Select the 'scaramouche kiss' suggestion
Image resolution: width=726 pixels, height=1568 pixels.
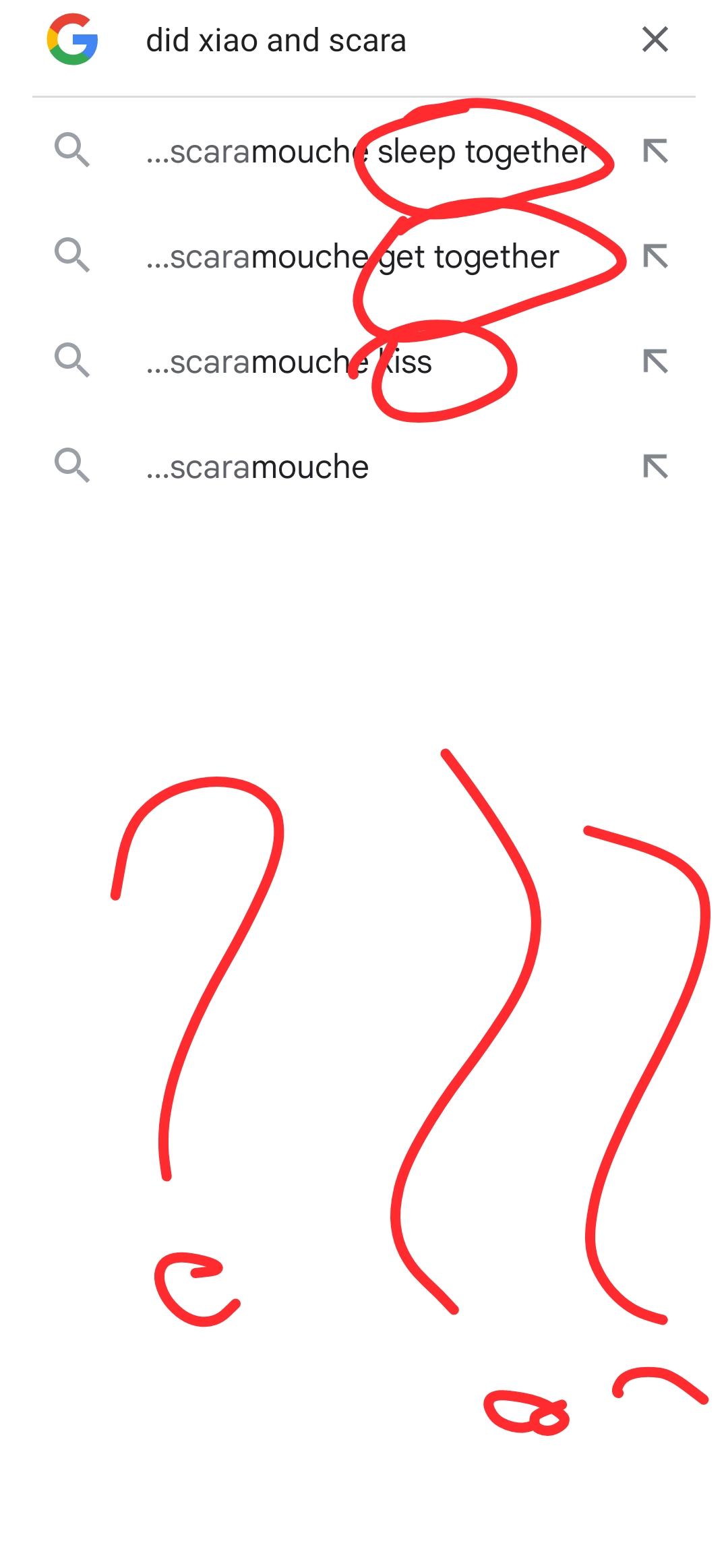pos(290,362)
